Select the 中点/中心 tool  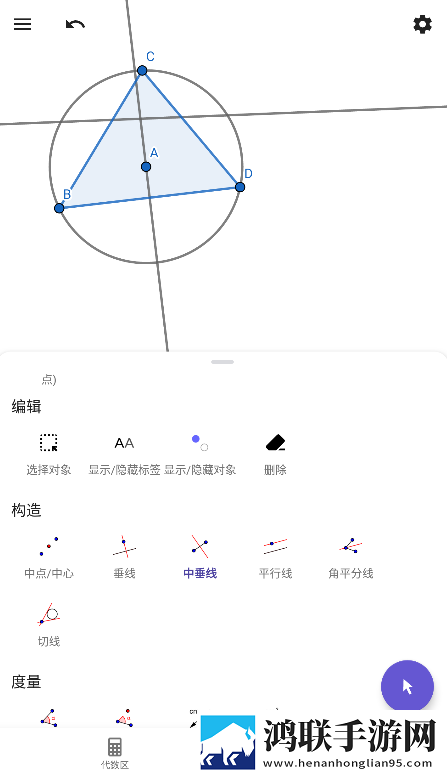(x=48, y=557)
